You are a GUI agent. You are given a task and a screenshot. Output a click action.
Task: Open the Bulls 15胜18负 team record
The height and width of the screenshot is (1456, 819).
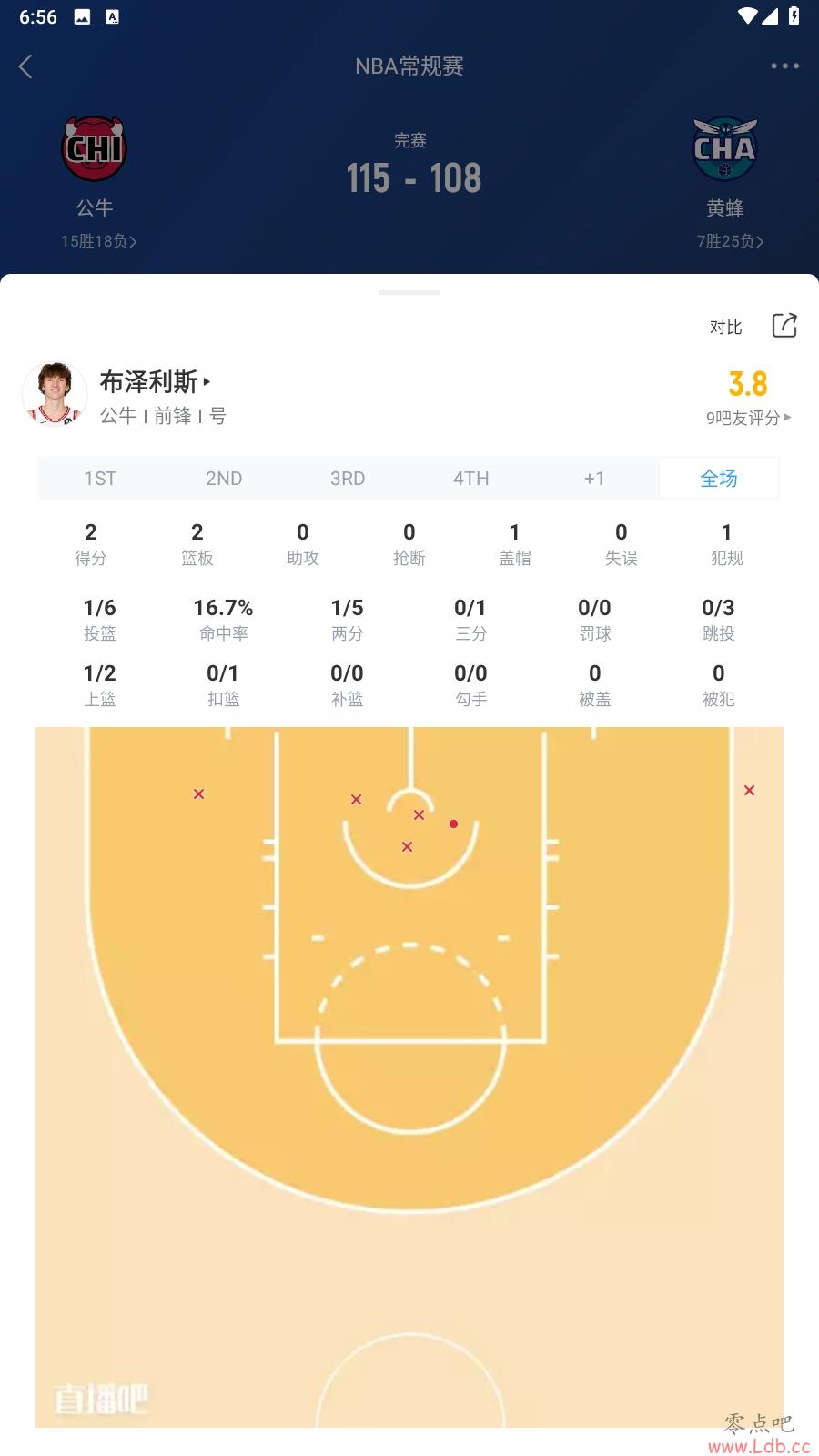(x=98, y=241)
